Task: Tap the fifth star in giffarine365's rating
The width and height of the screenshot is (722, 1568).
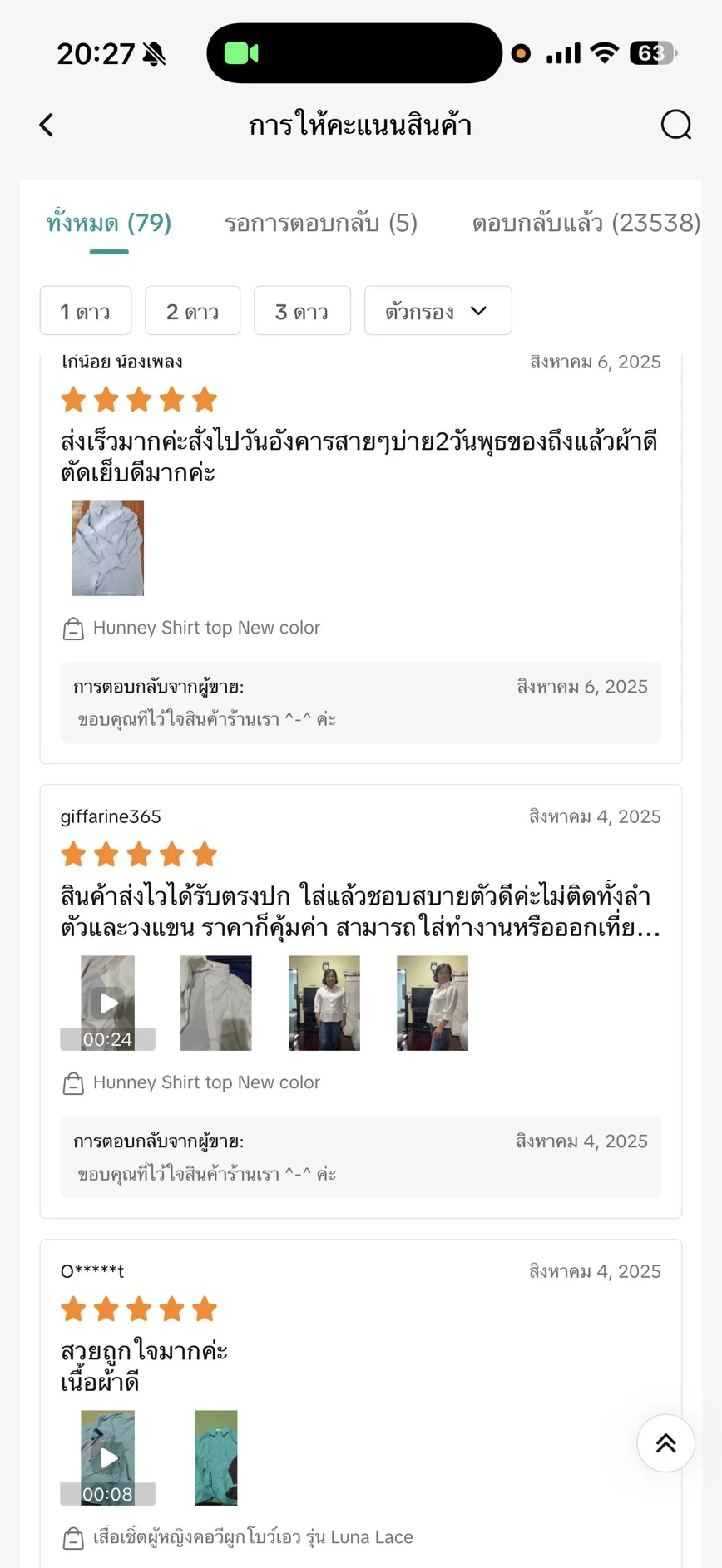Action: pyautogui.click(x=205, y=853)
